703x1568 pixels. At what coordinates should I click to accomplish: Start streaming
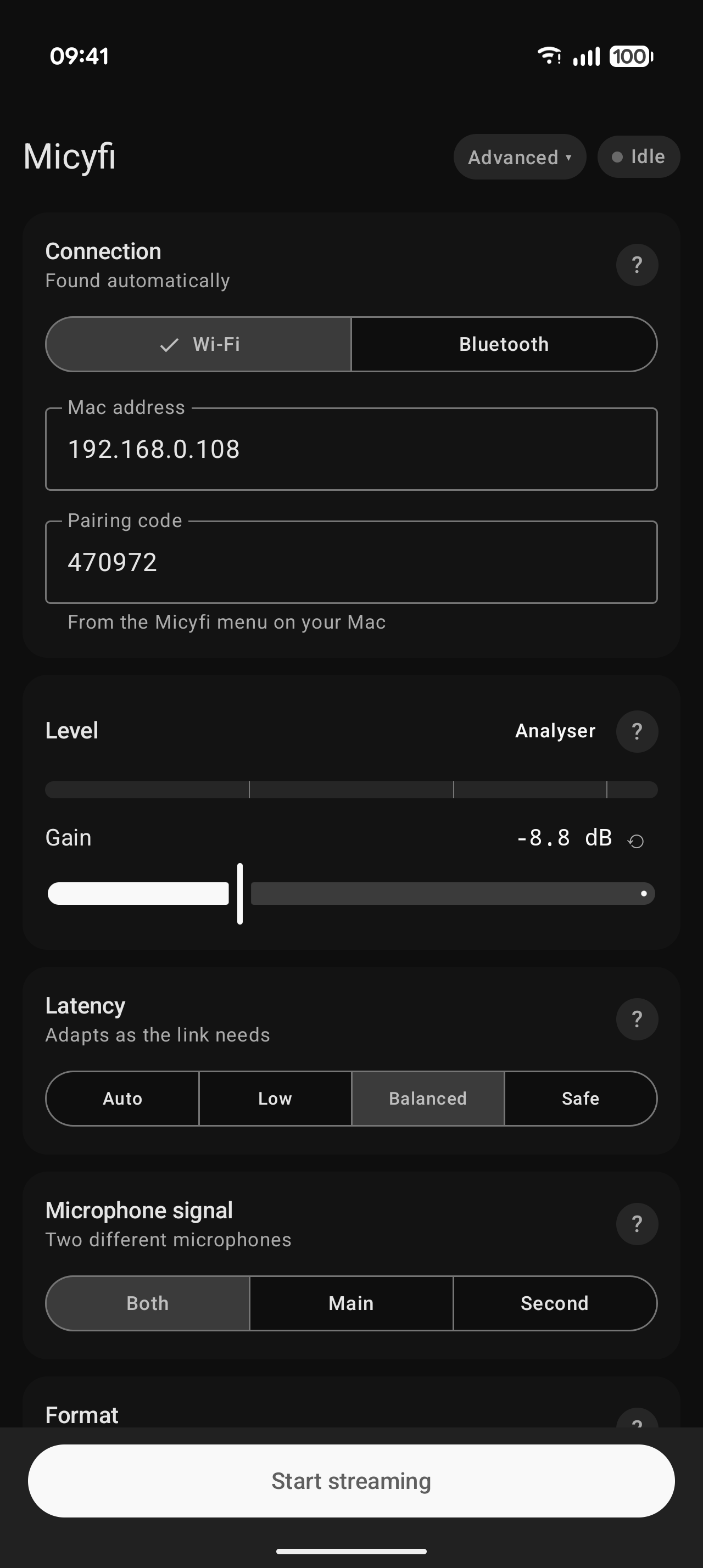(351, 1481)
